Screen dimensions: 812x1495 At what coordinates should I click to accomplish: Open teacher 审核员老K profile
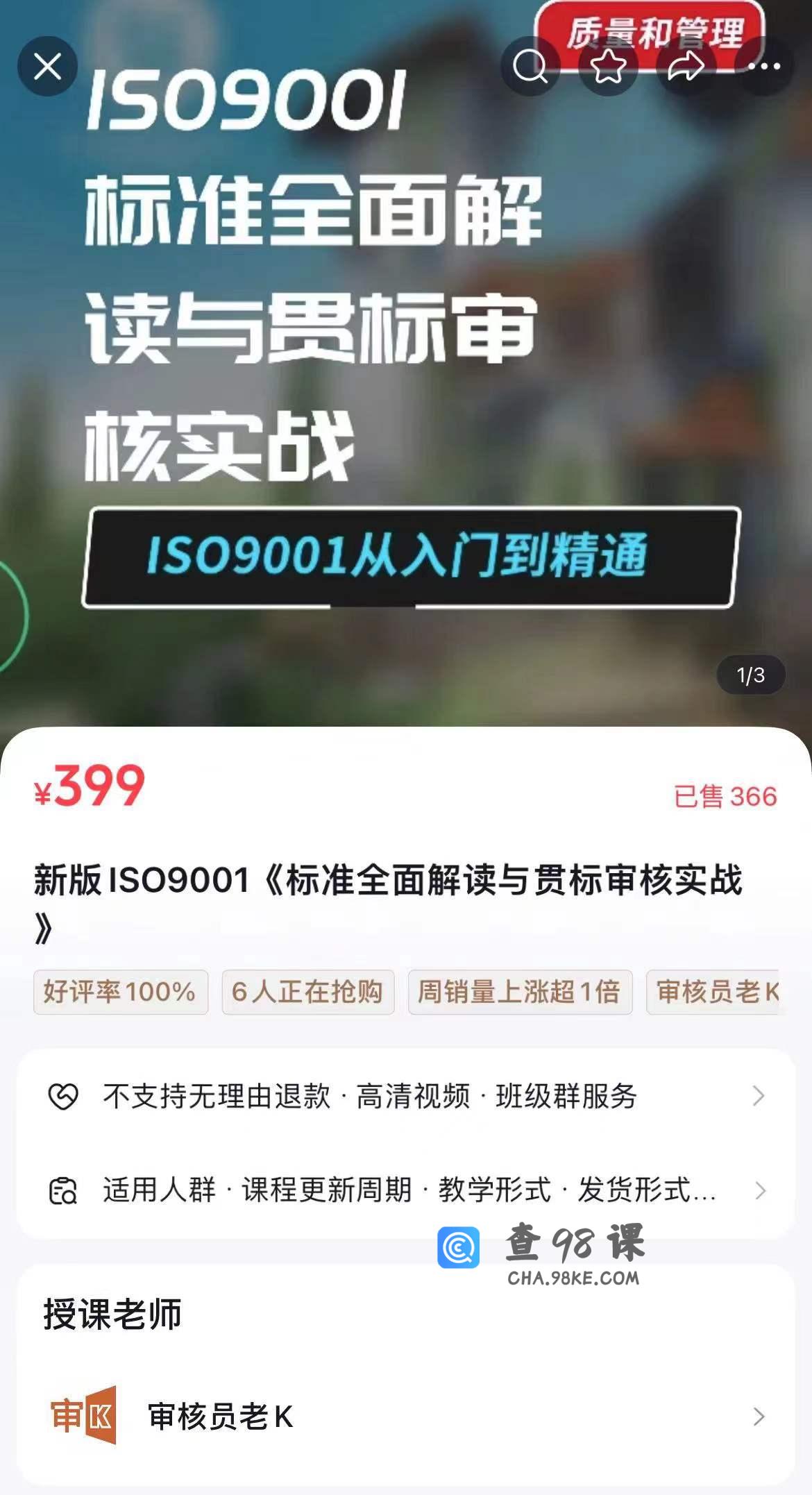pyautogui.click(x=406, y=1416)
